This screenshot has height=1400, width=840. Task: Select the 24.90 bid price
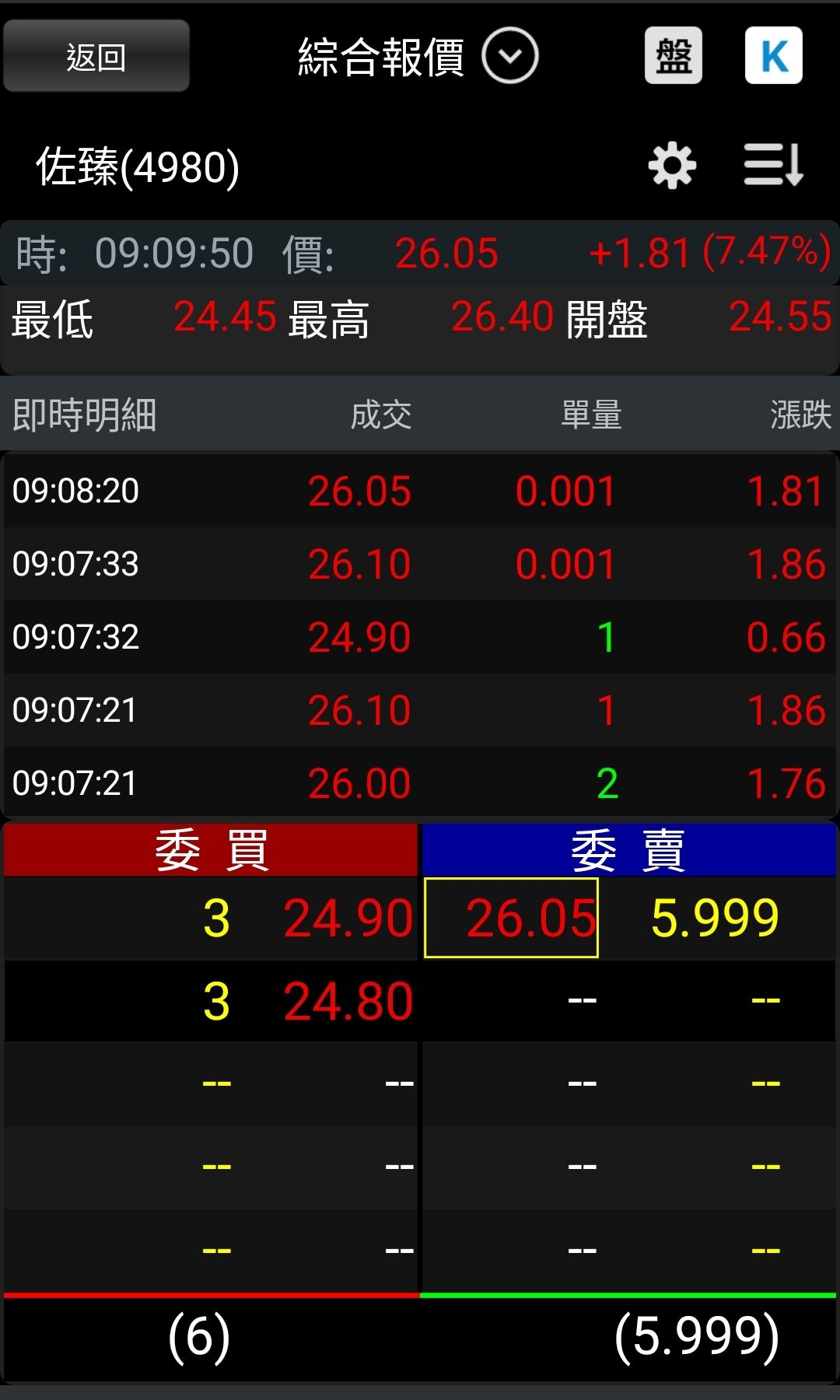tap(348, 918)
